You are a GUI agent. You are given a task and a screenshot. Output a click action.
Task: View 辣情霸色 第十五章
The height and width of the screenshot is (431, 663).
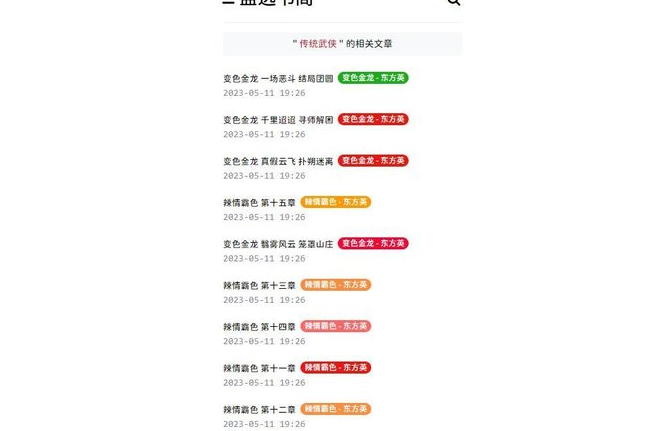(259, 203)
